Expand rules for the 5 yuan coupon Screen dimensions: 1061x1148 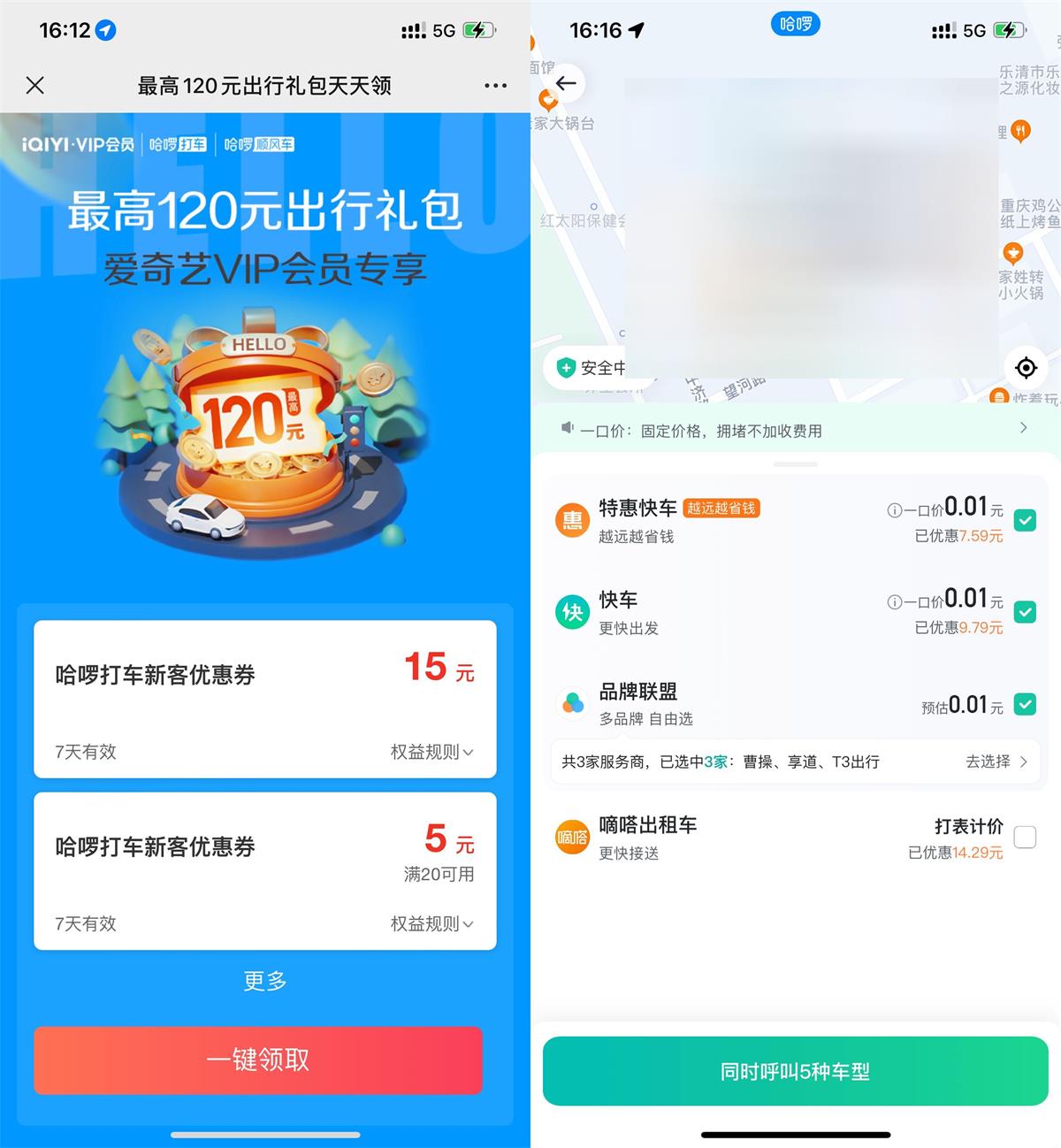pos(431,923)
